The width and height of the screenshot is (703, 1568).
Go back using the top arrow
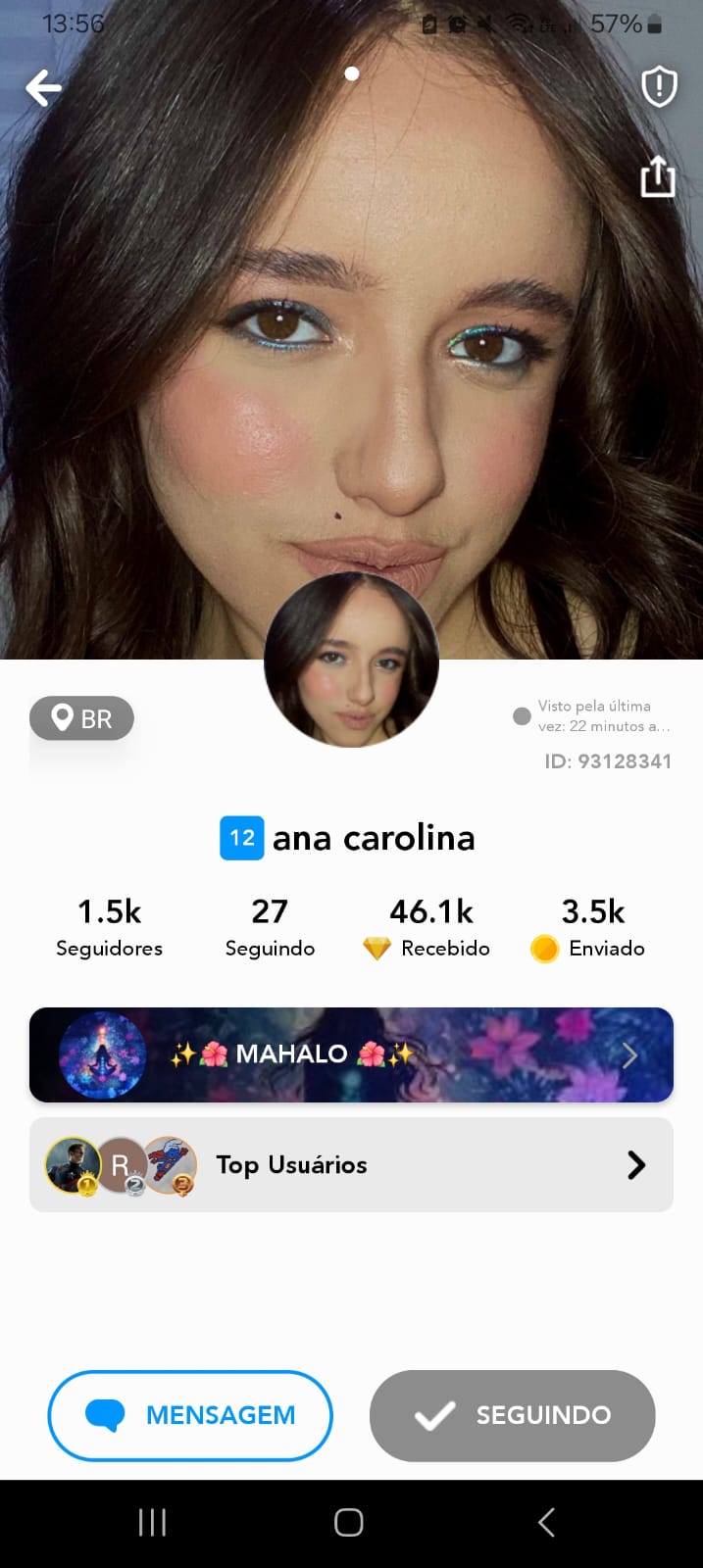43,88
